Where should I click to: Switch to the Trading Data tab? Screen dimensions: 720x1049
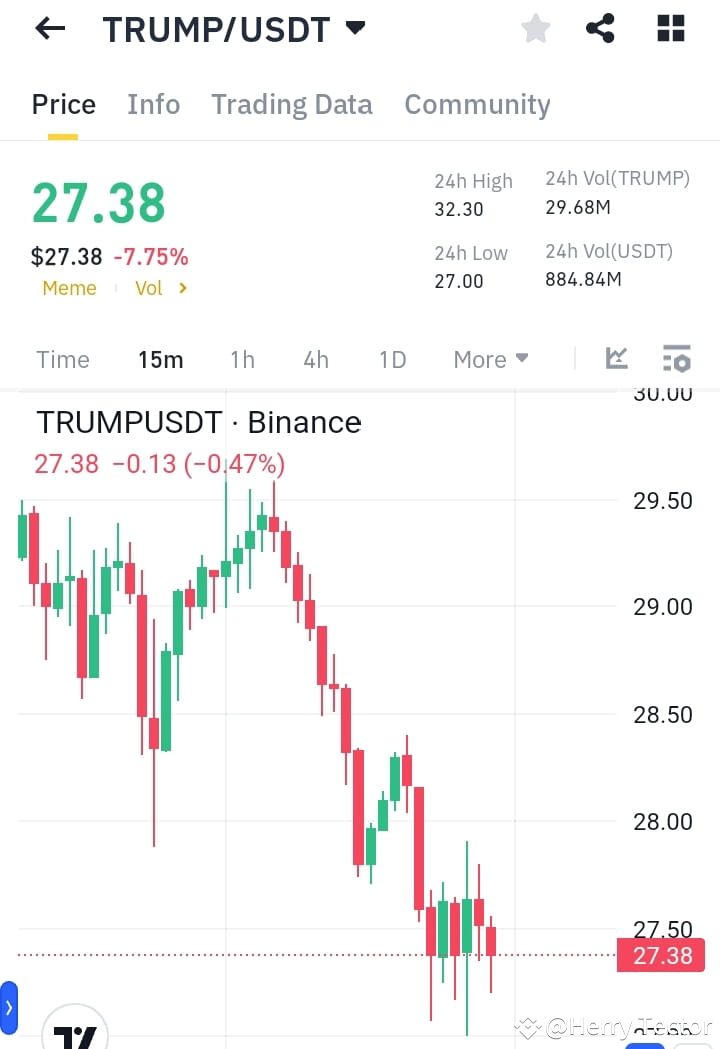click(291, 104)
